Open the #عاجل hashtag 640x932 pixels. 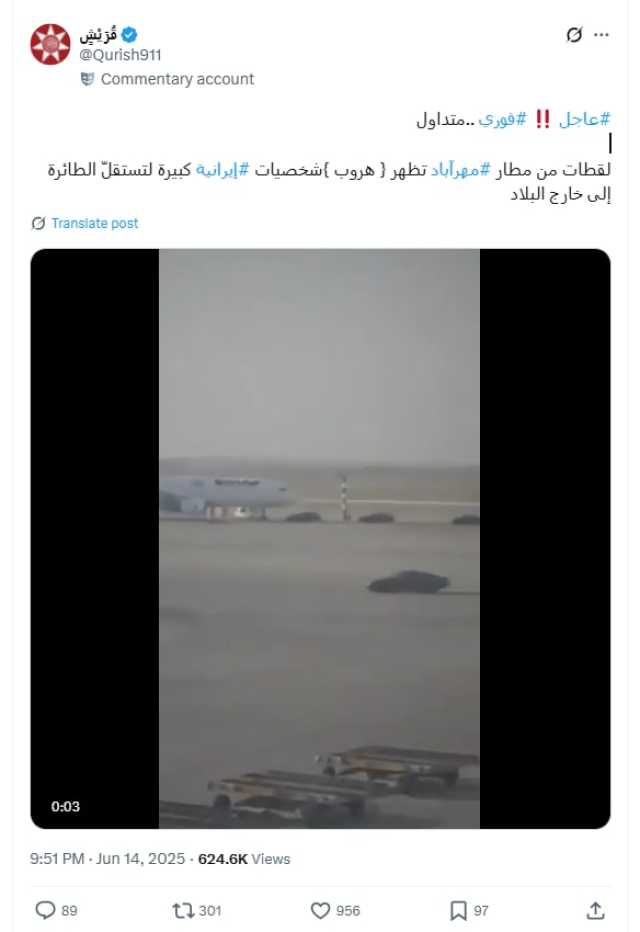[x=585, y=120]
